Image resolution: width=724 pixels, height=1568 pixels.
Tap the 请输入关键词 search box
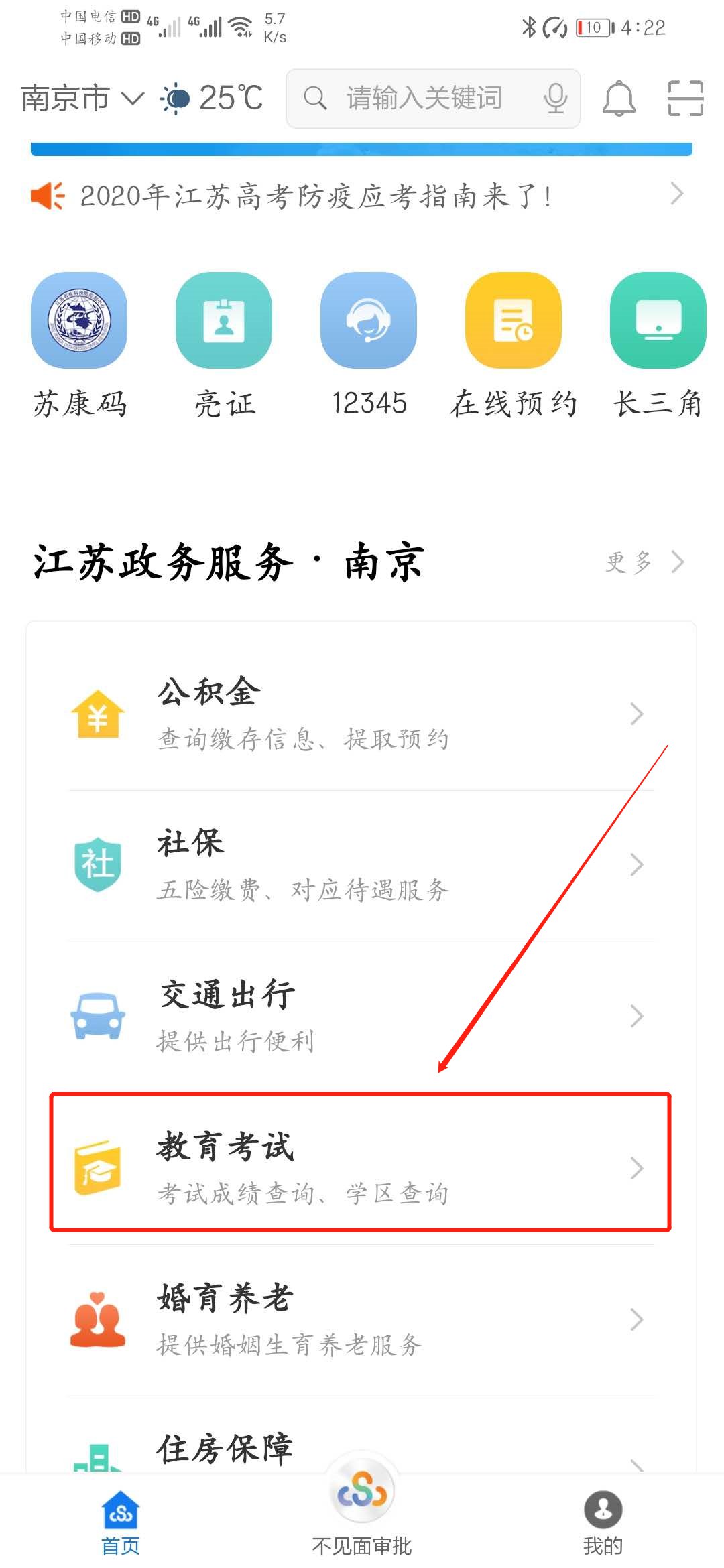tap(422, 99)
